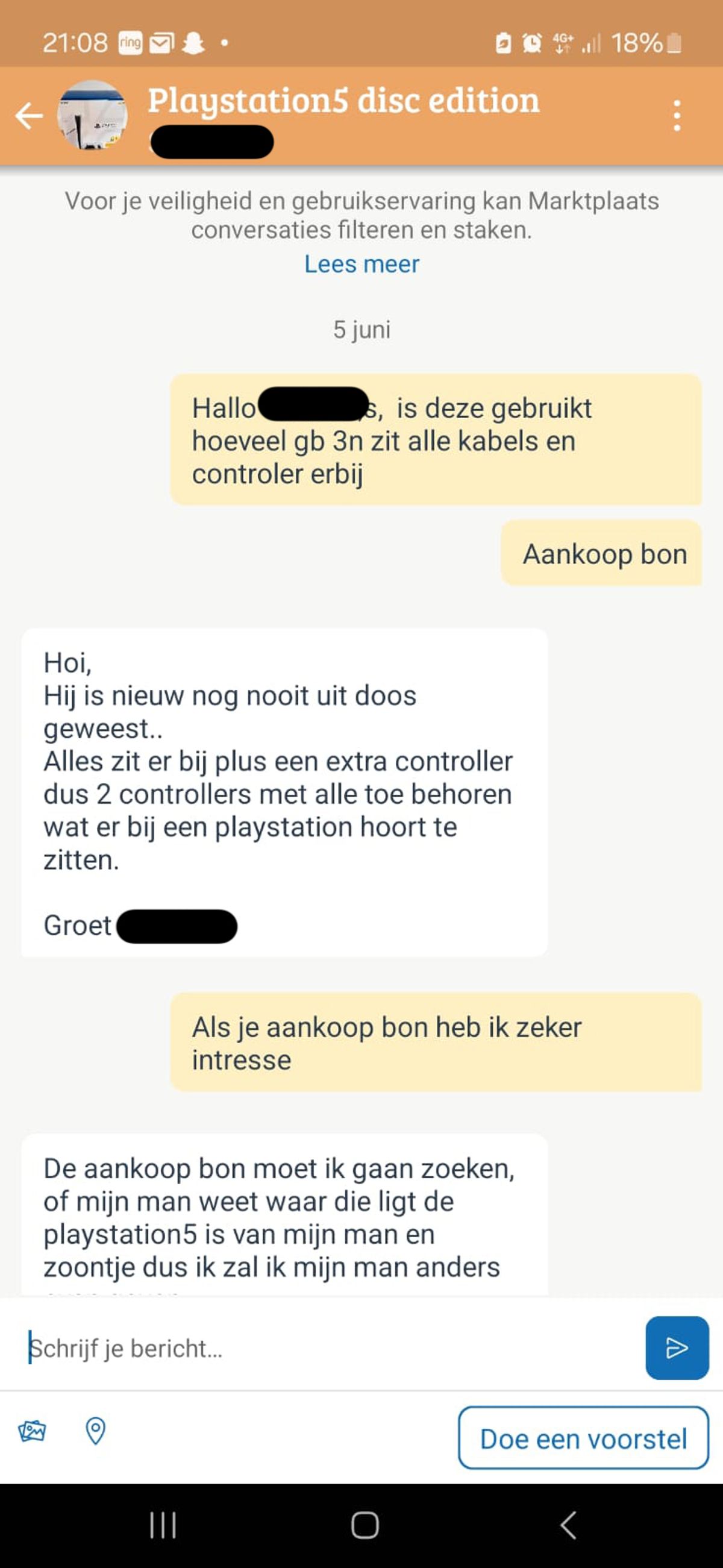This screenshot has width=723, height=1568.
Task: Focus the Schrijf je bericht field
Action: point(328,1349)
